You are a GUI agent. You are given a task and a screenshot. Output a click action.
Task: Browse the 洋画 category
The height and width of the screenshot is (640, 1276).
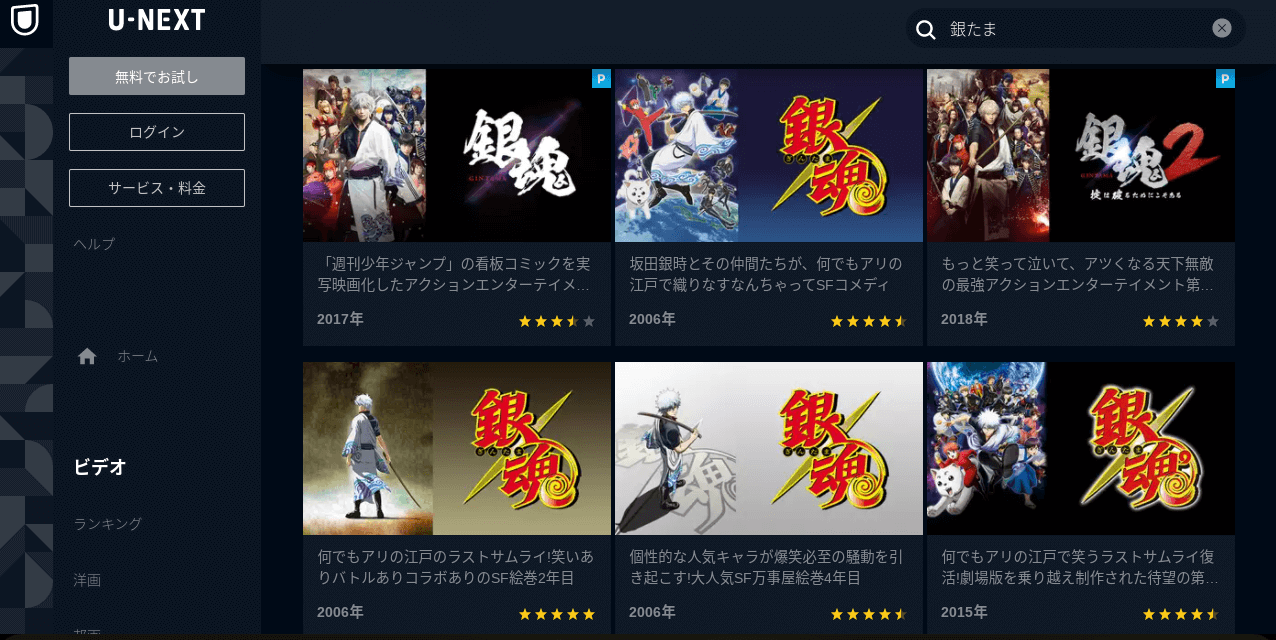[87, 580]
